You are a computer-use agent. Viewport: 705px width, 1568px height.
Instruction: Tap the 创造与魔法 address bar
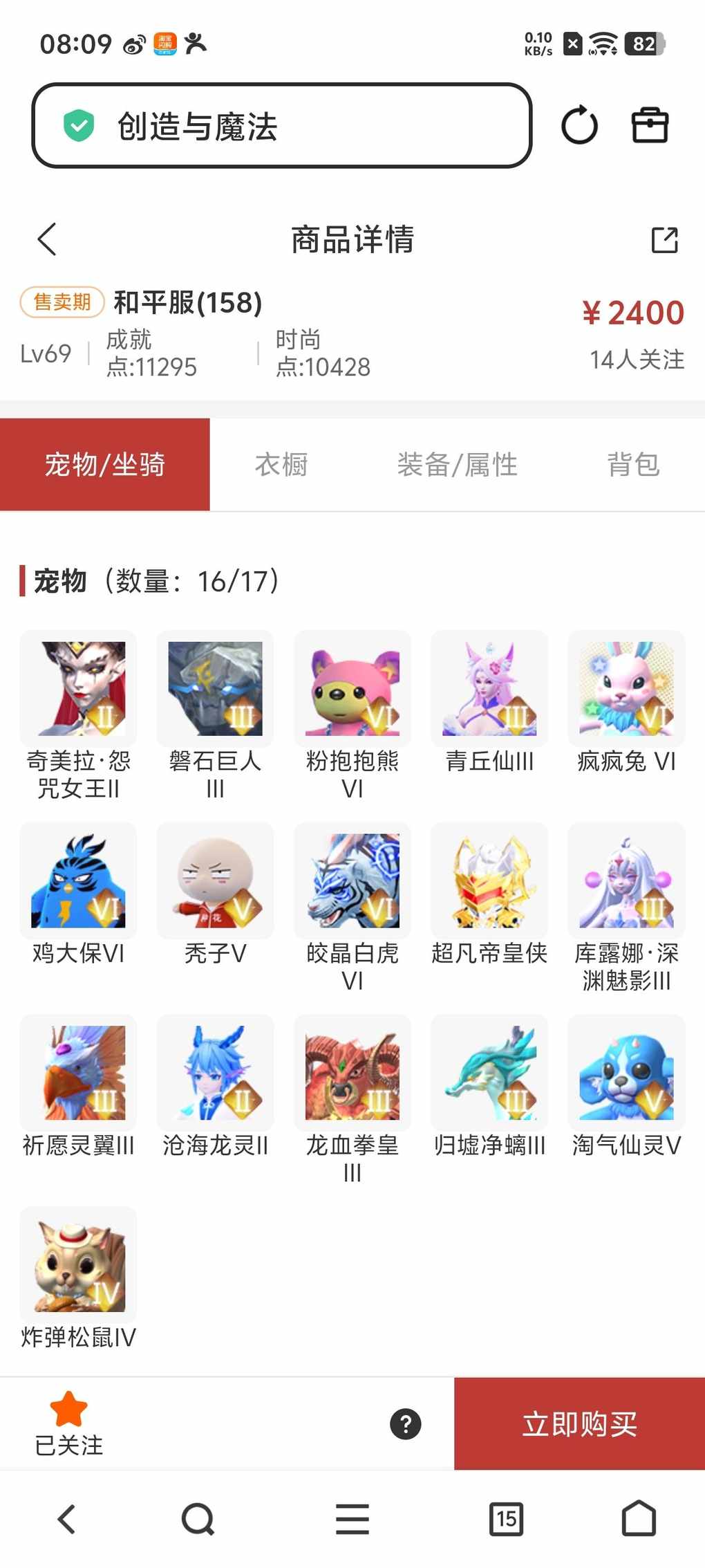pyautogui.click(x=281, y=126)
